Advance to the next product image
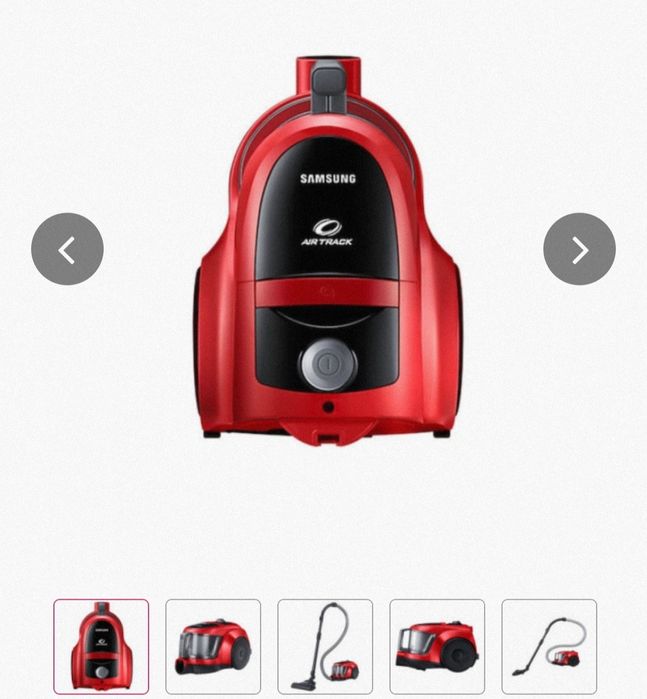 [x=579, y=249]
